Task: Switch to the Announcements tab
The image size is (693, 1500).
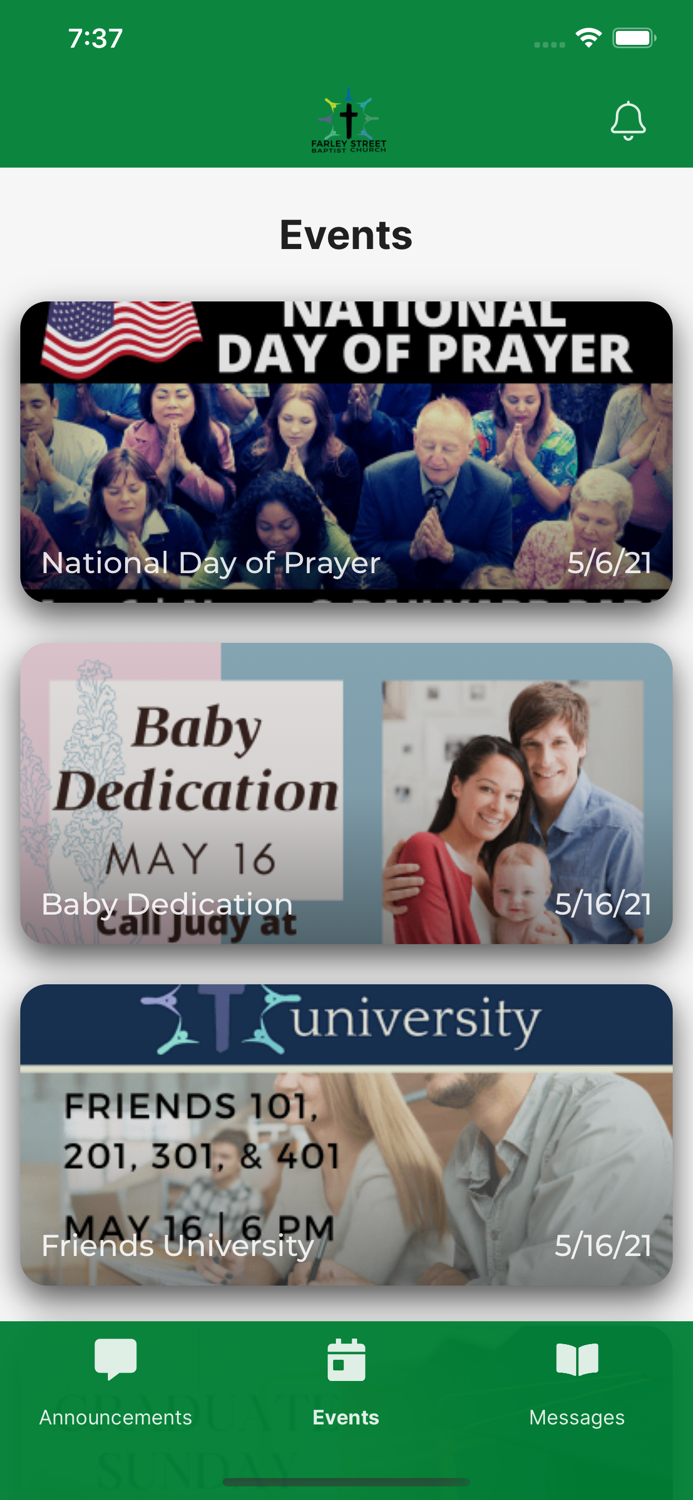Action: point(116,1383)
